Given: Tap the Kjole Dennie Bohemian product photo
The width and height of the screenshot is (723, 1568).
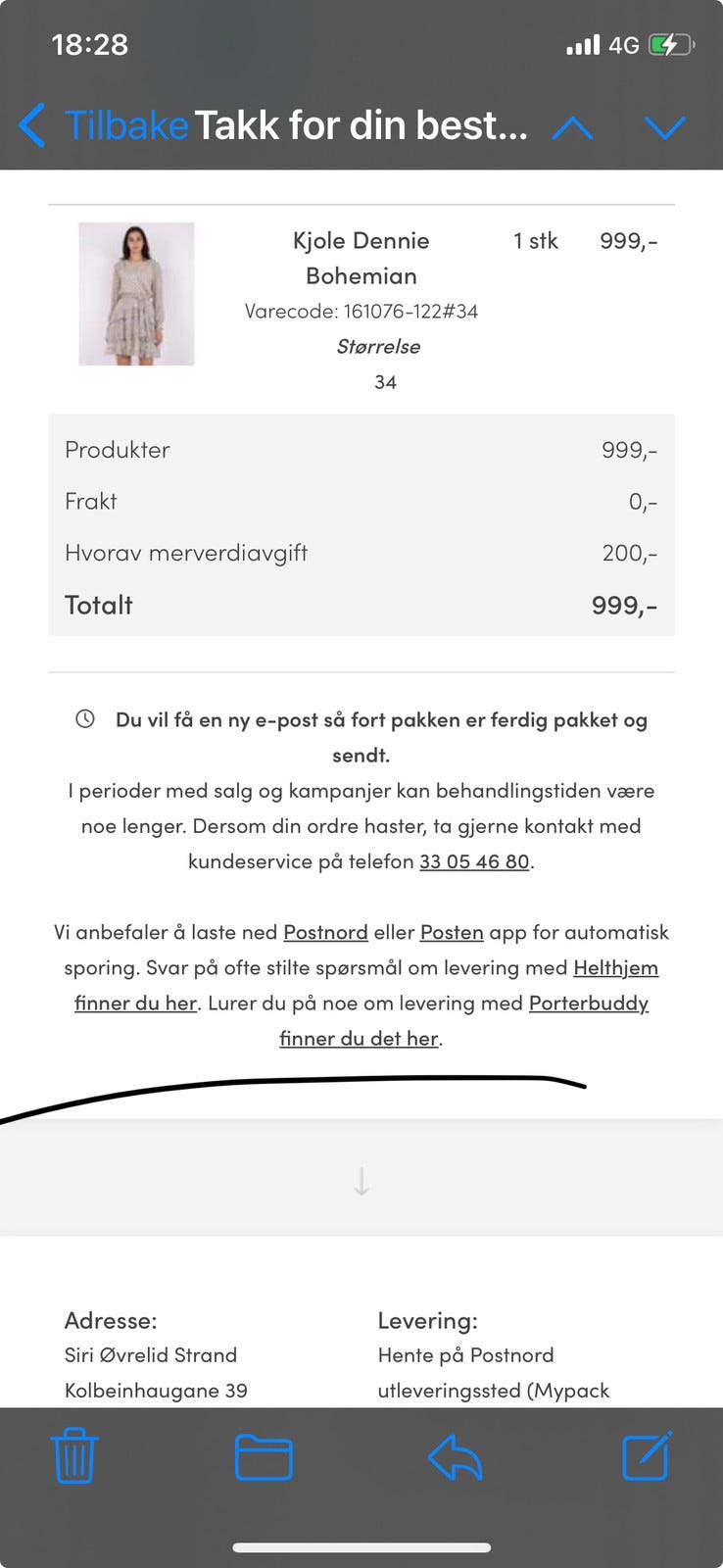Looking at the screenshot, I should (x=136, y=292).
